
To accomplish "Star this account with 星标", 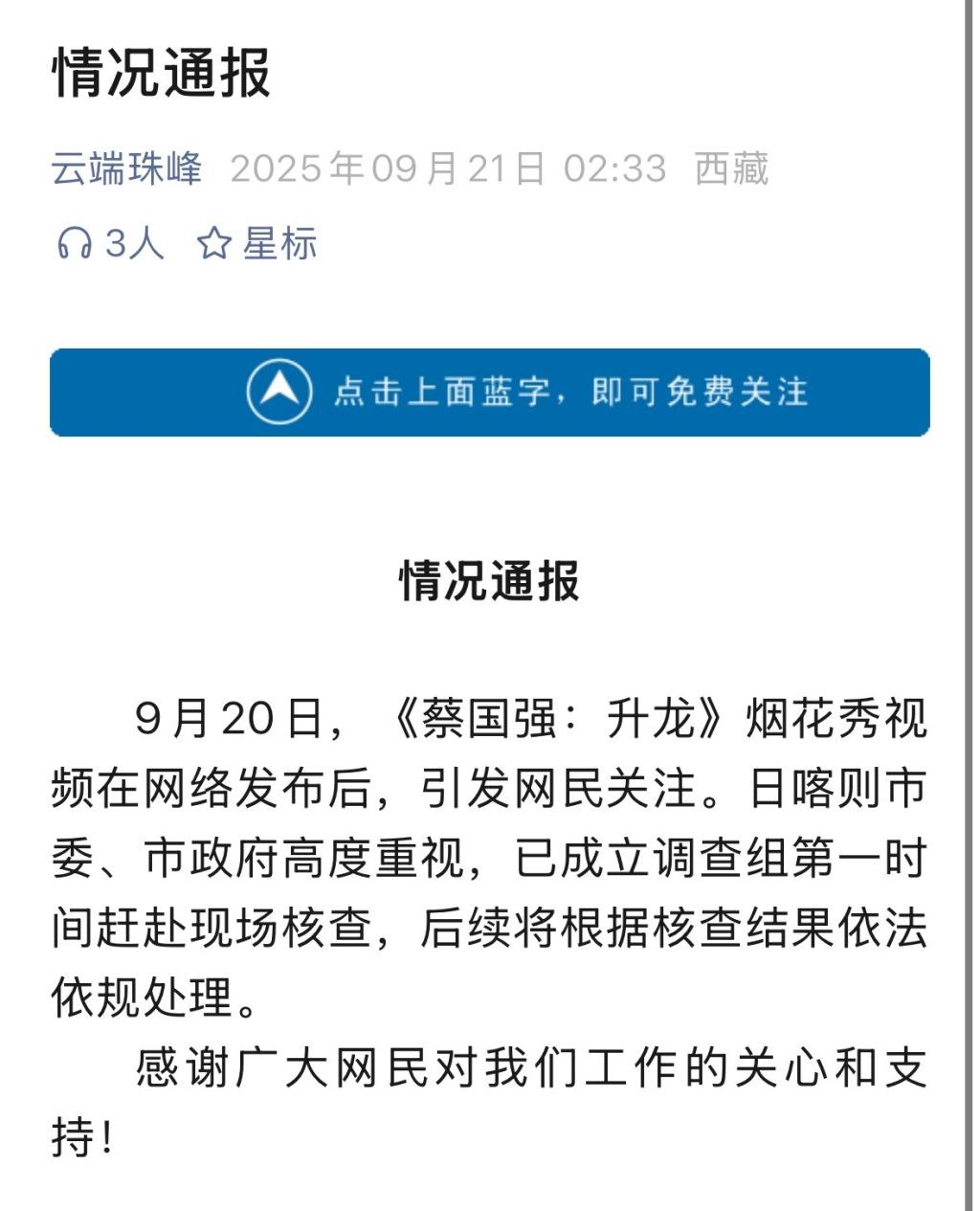I will click(x=256, y=243).
